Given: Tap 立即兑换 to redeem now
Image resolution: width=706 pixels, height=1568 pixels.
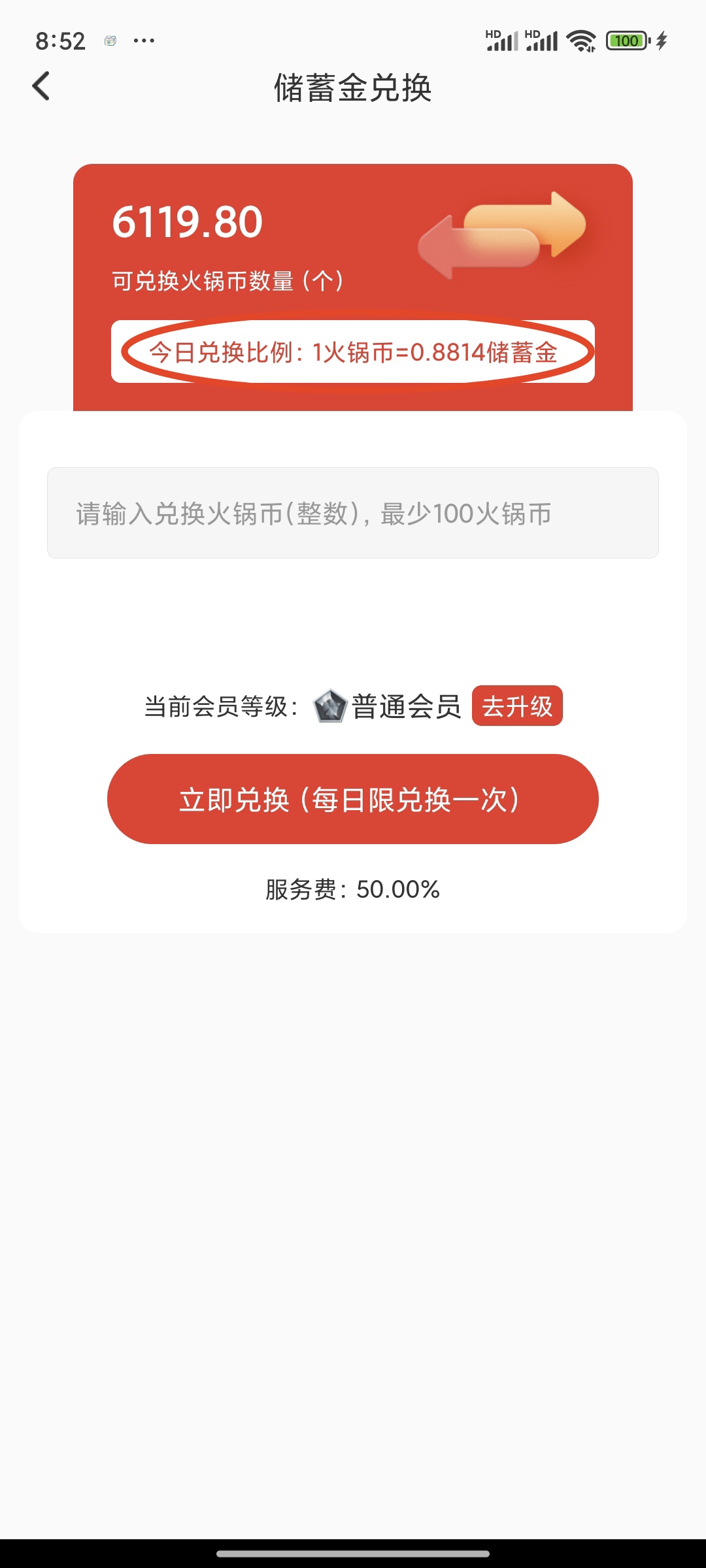Looking at the screenshot, I should point(353,799).
